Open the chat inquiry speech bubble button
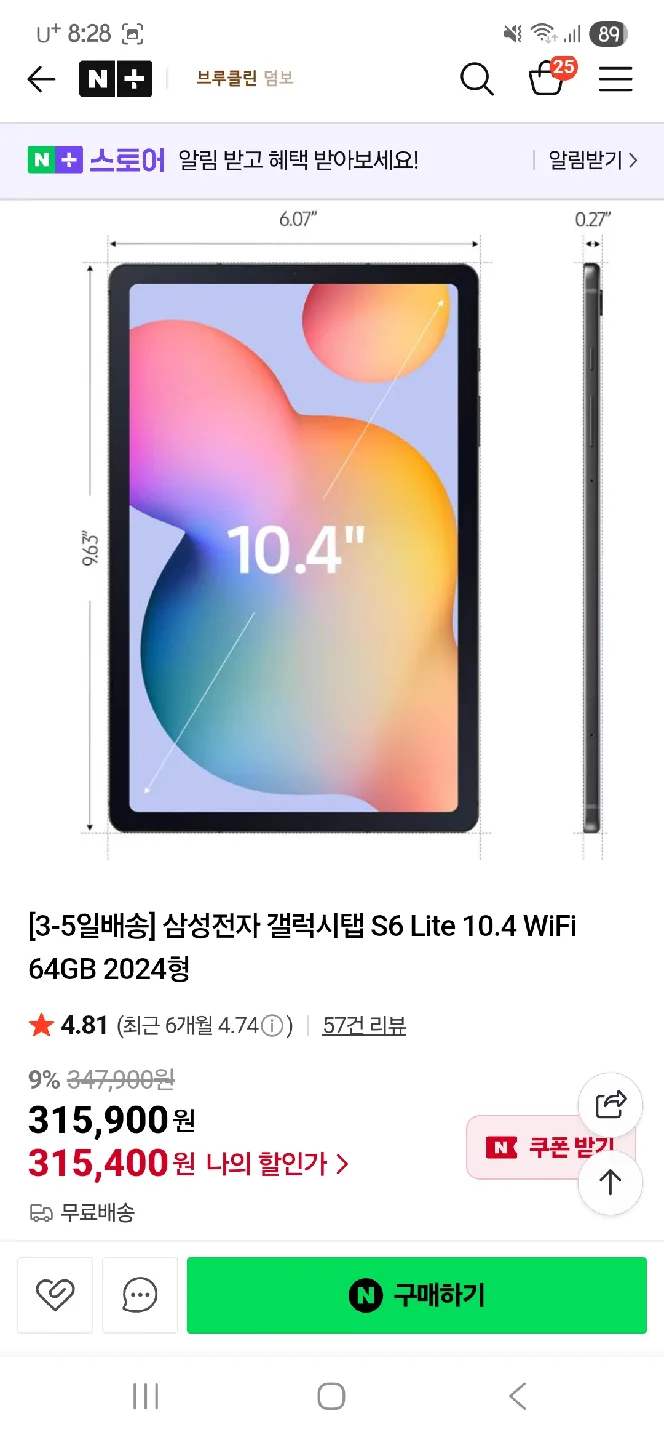The width and height of the screenshot is (664, 1440). pyautogui.click(x=140, y=1295)
